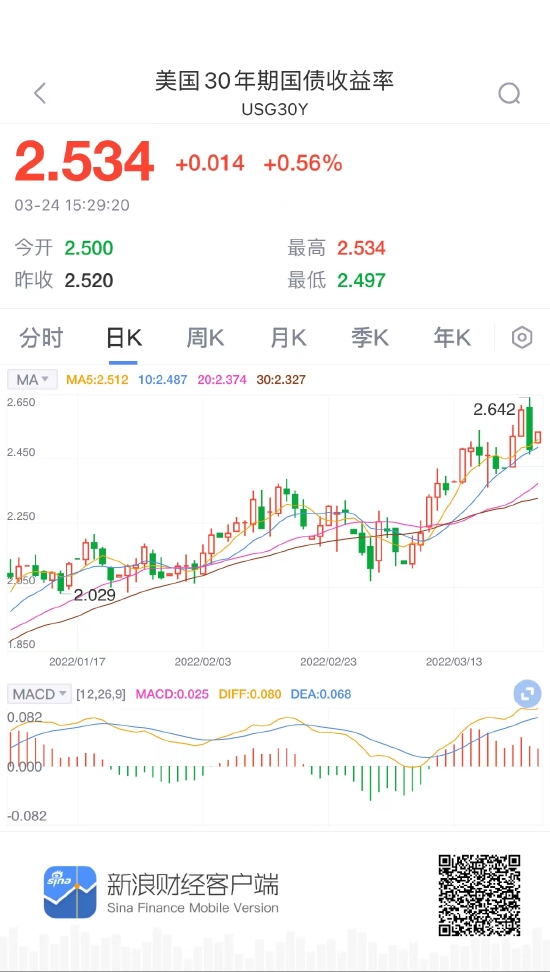
Task: Select the 日K tab
Action: coord(123,338)
